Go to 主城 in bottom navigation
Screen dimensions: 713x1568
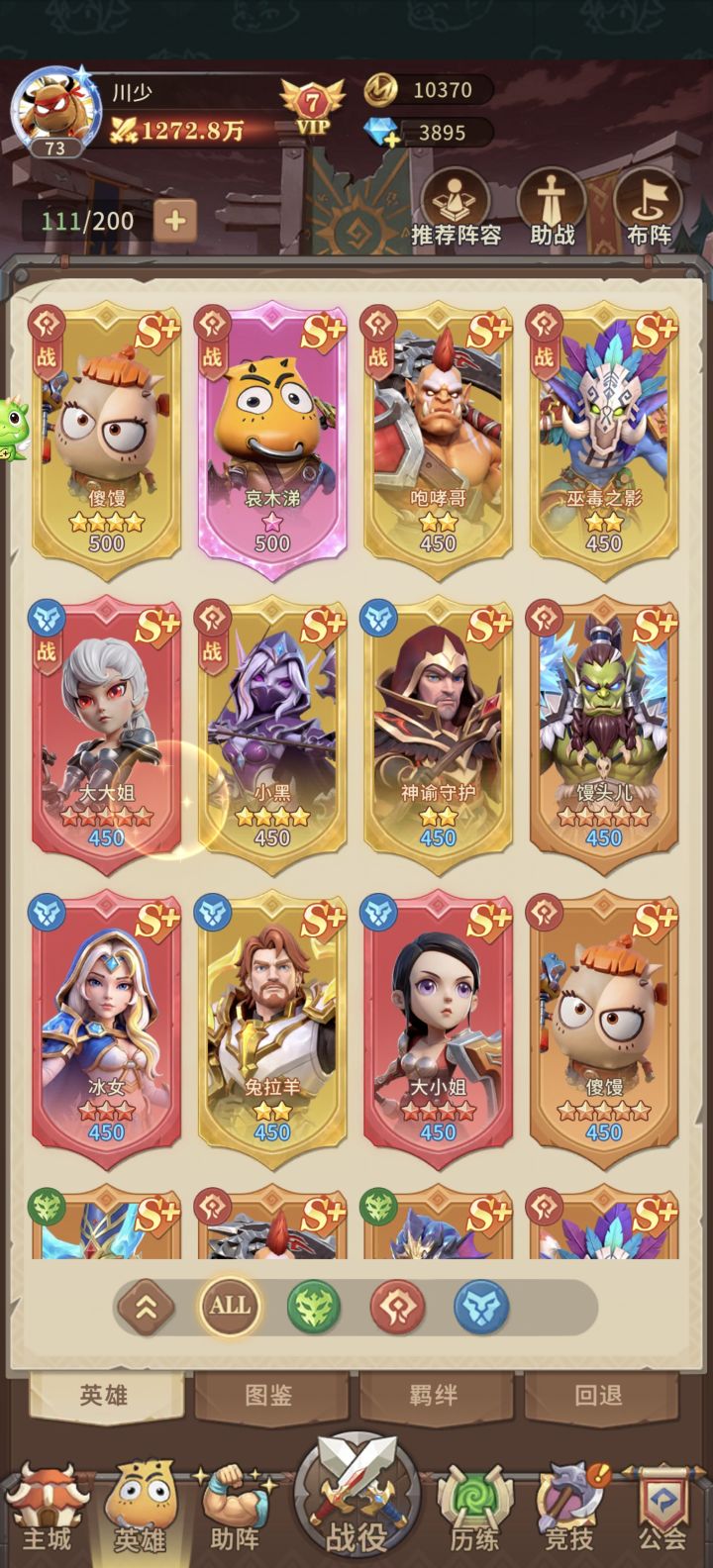[x=47, y=1510]
